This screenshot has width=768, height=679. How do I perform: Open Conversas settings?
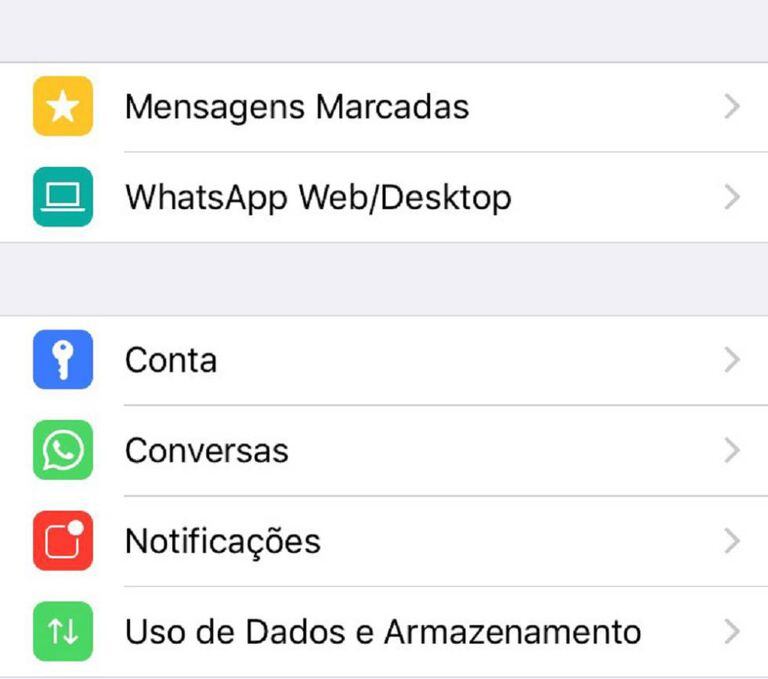(x=206, y=451)
